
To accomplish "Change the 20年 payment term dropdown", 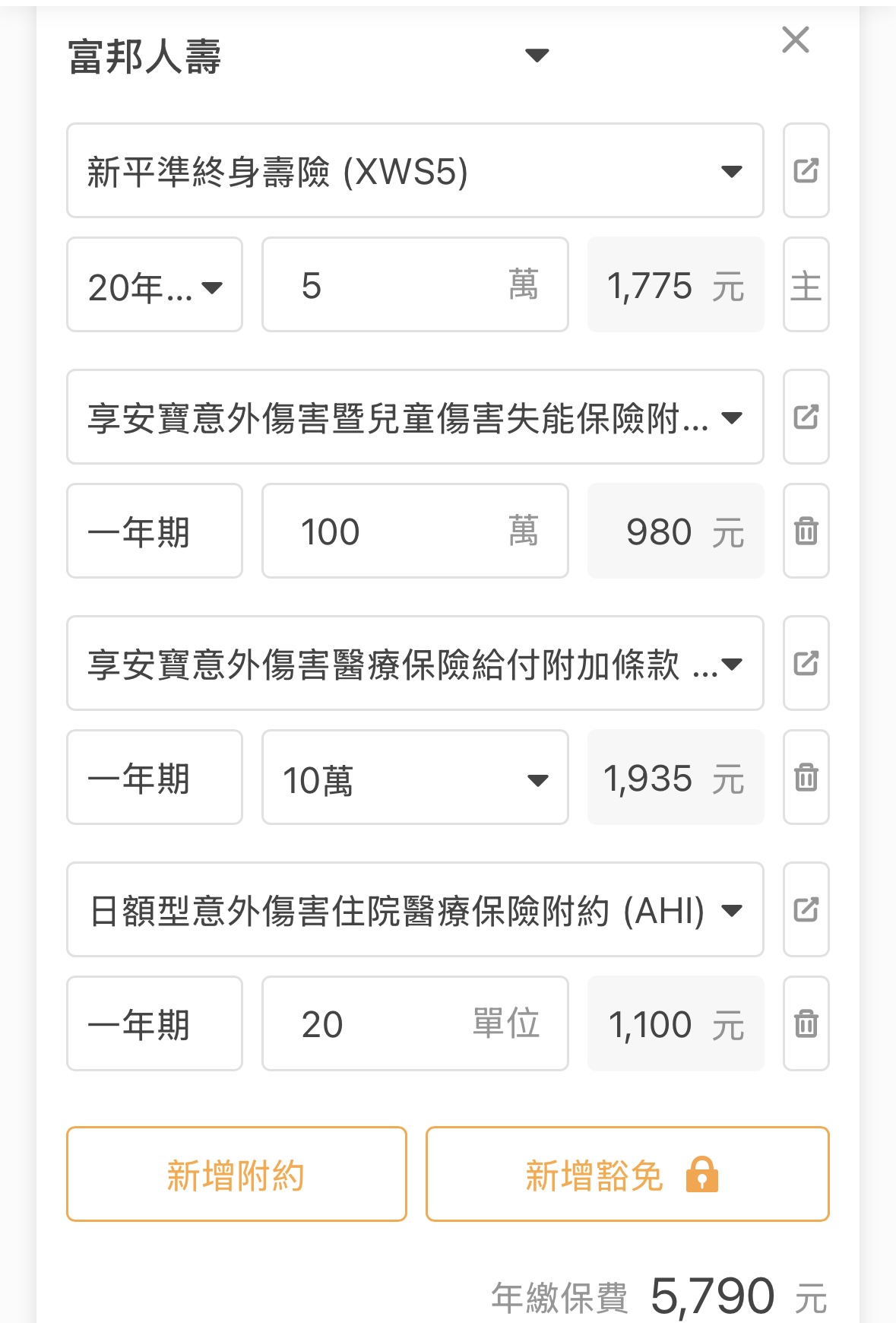I will click(x=154, y=285).
